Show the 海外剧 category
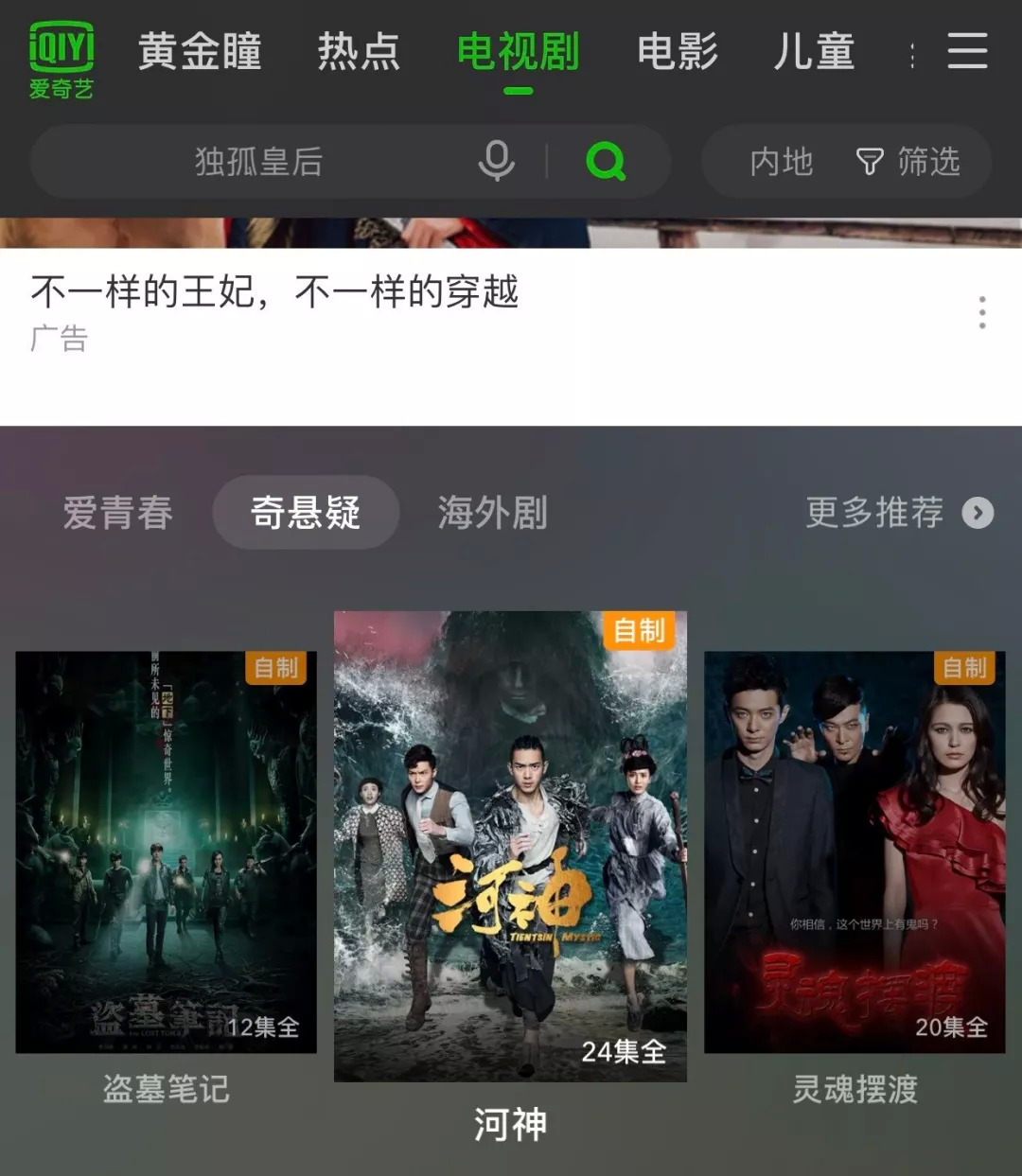Screen dimensions: 1022x1176 493,513
